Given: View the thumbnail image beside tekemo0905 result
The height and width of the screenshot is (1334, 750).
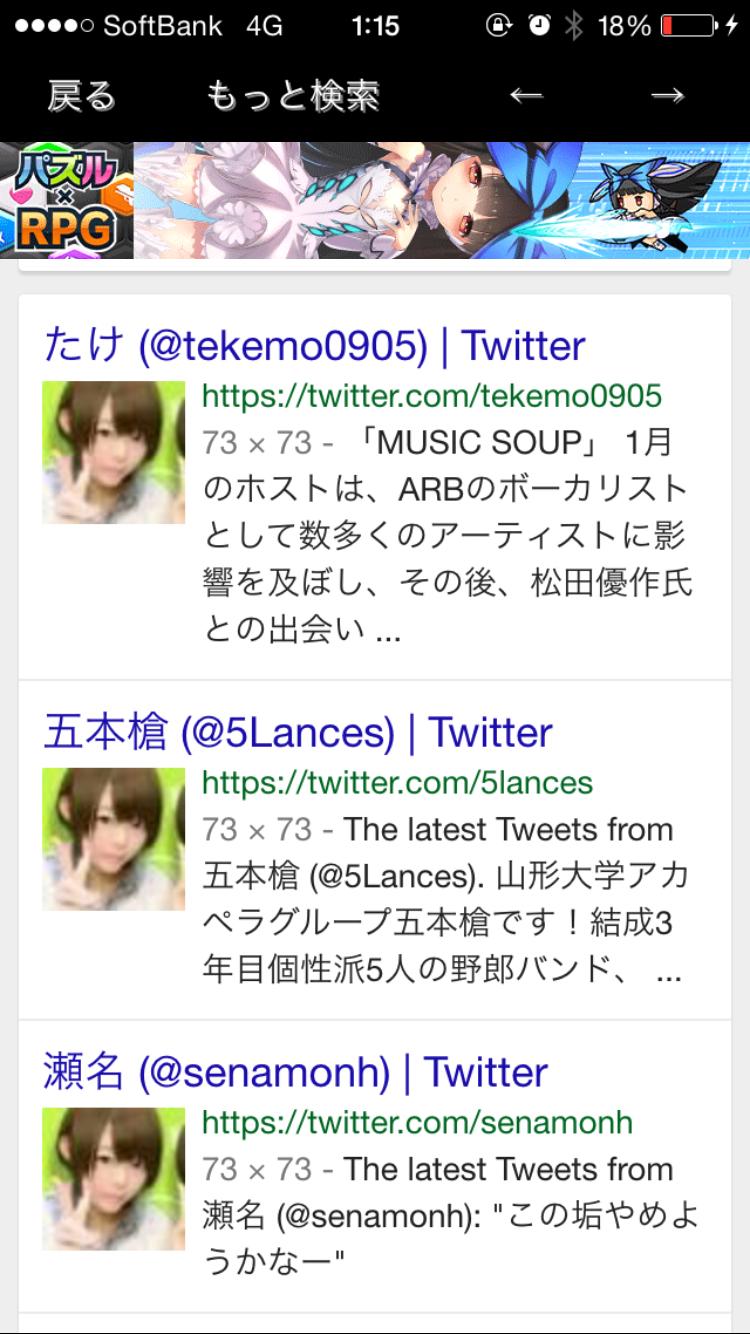Looking at the screenshot, I should tap(114, 452).
